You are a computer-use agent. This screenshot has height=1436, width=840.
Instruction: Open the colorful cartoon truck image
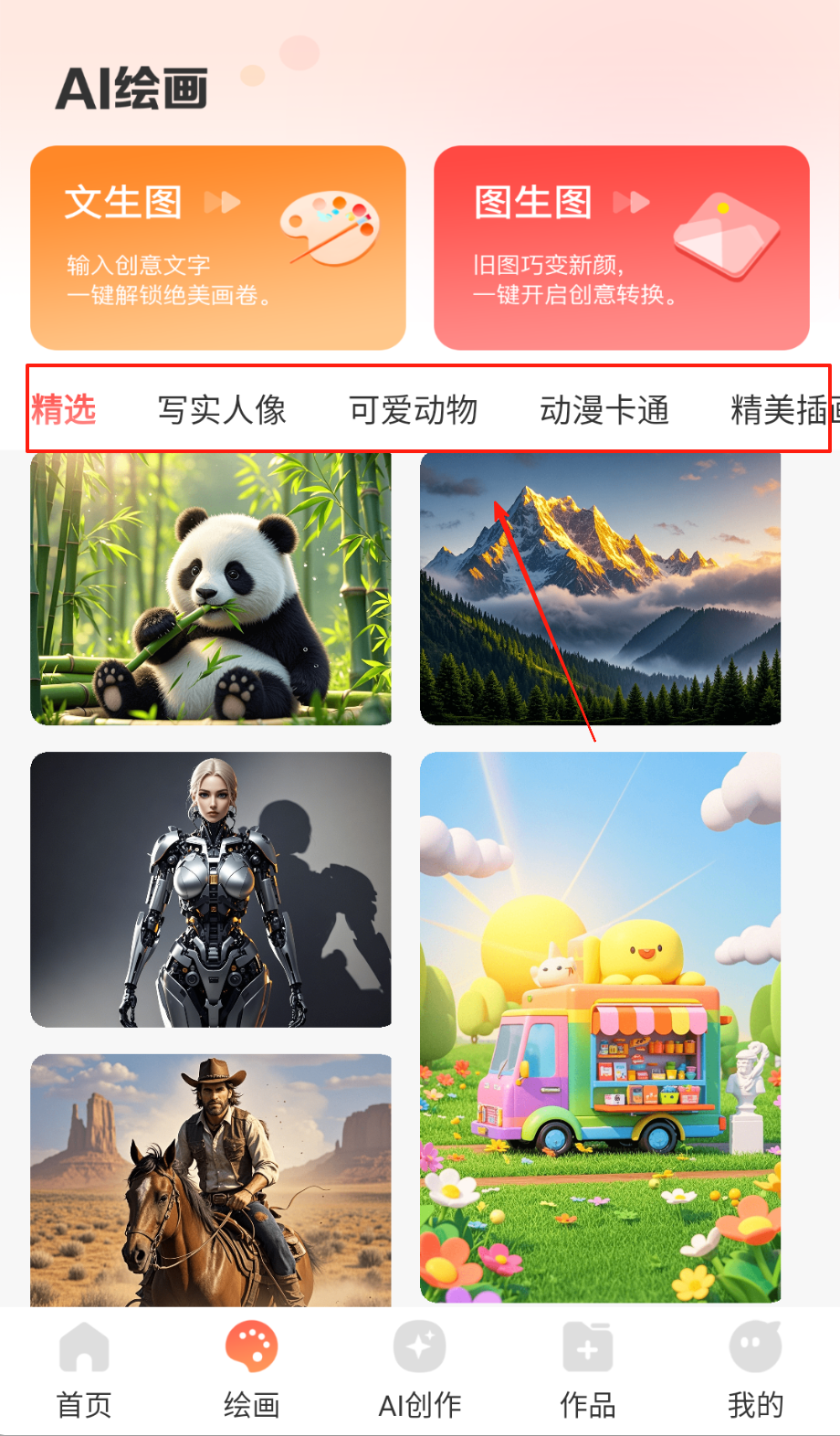(x=600, y=1027)
